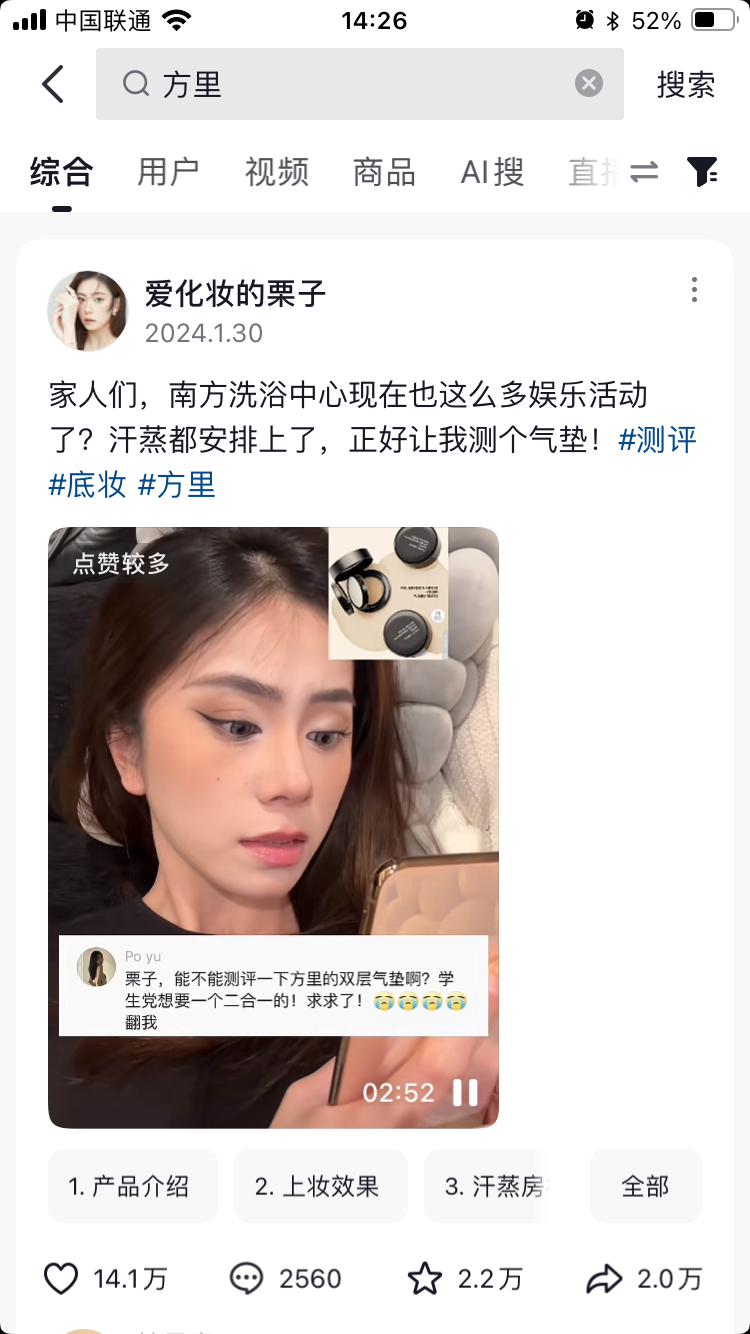The image size is (750, 1334).
Task: Jump to chapter 1. 产品介绍
Action: 132,1186
